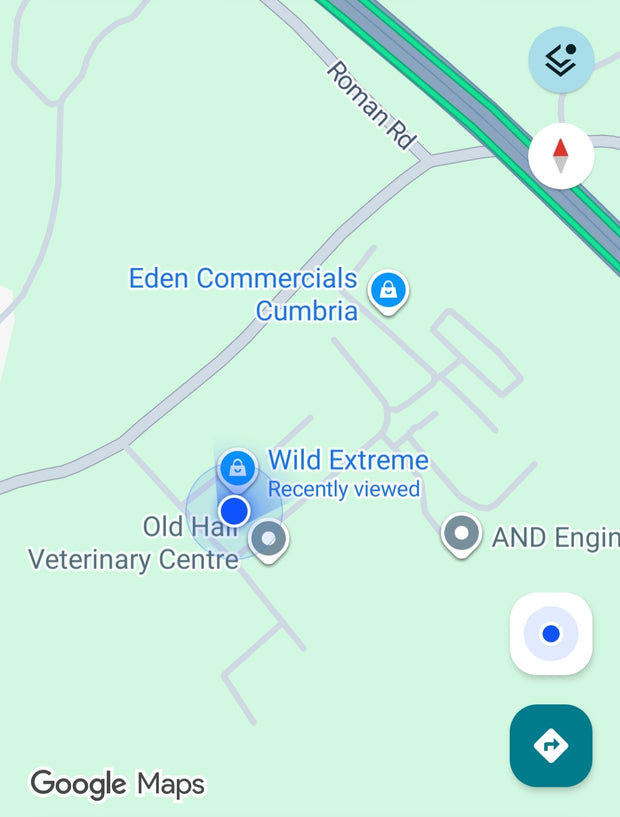Open the Wild Extreme shop pin
This screenshot has height=817, width=620.
point(237,467)
